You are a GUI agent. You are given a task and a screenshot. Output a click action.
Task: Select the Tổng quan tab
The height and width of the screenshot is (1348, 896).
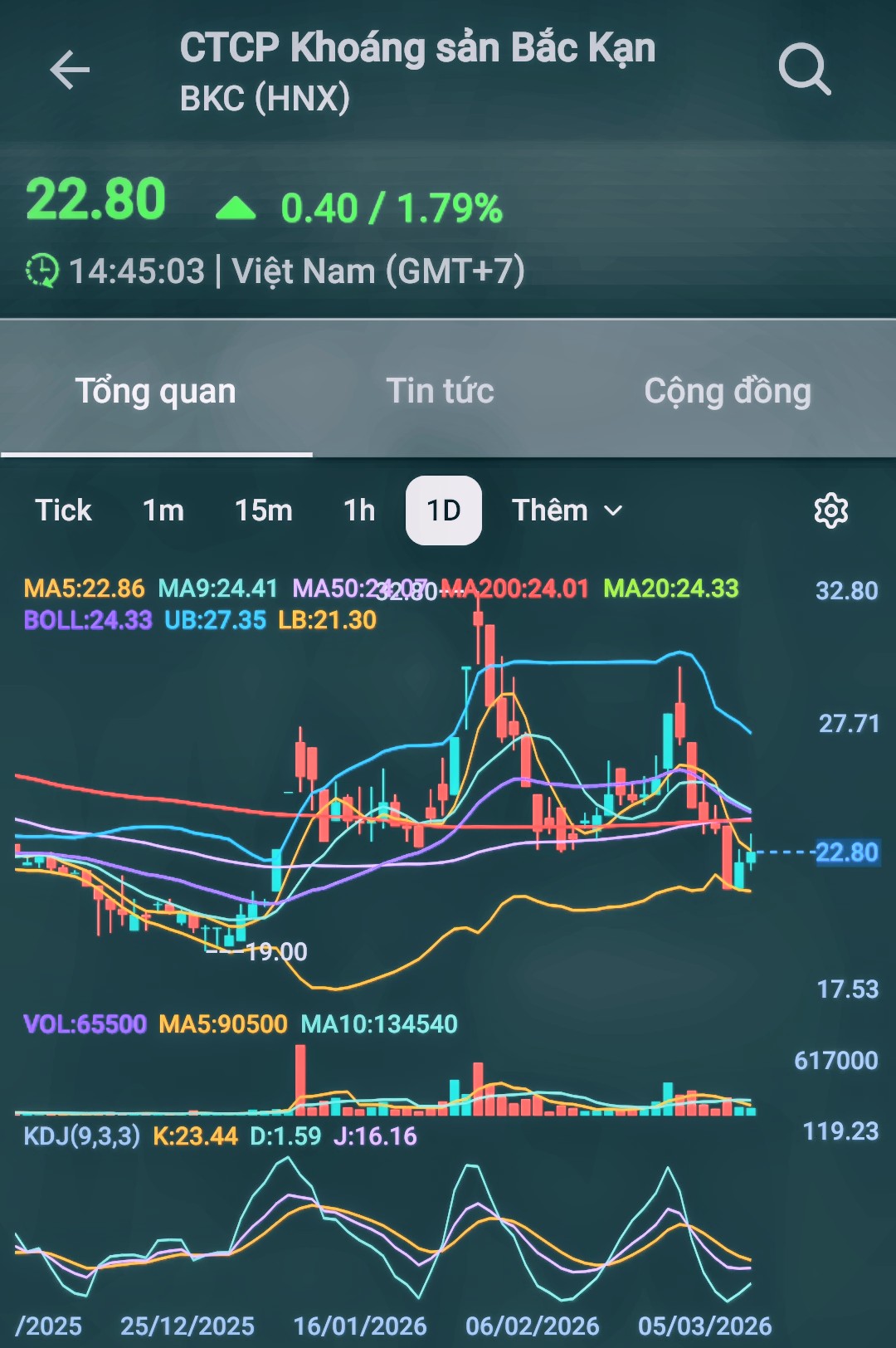click(x=156, y=391)
